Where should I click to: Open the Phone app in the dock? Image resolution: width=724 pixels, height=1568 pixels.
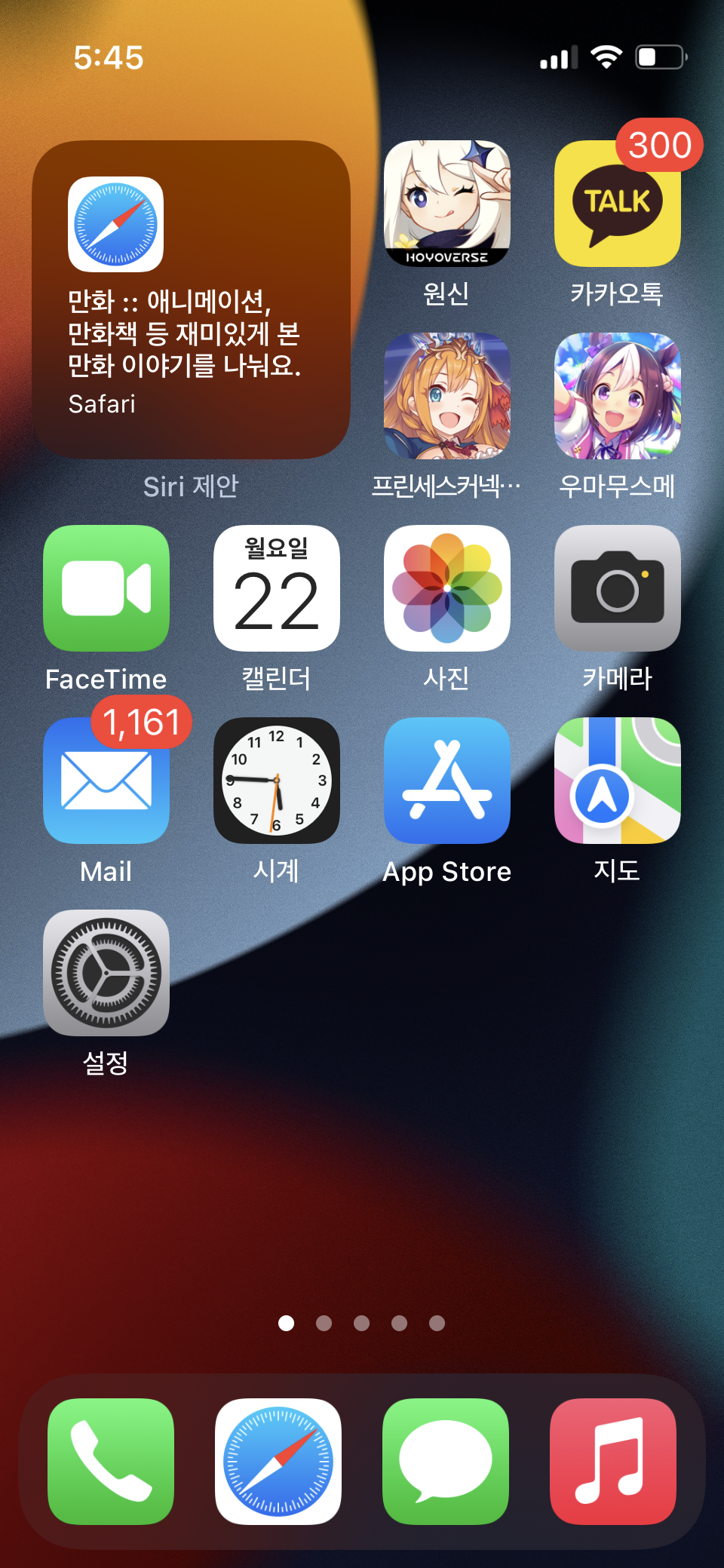click(111, 1462)
